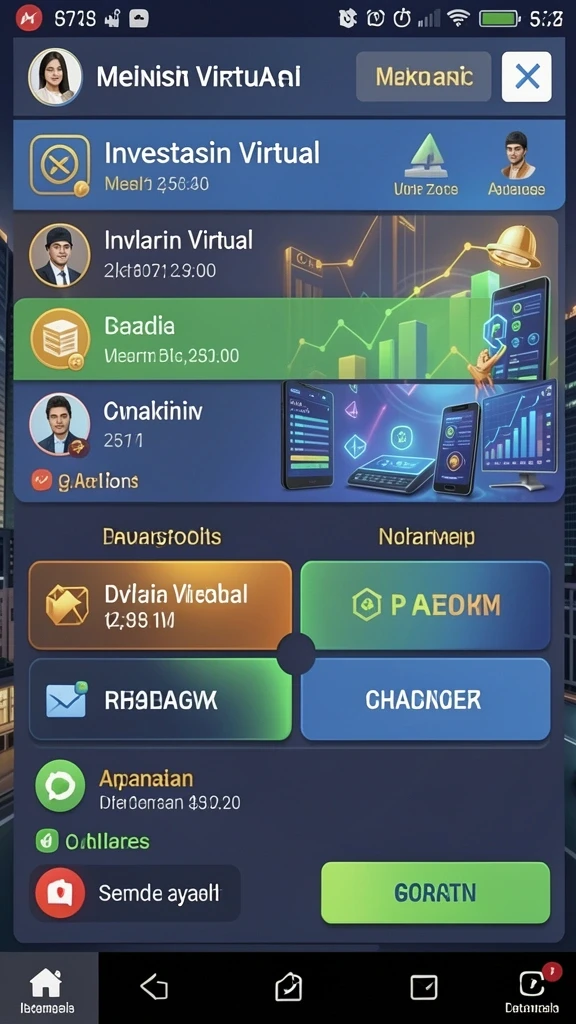Screen dimensions: 576x1024
Task: Open the Invlarin Virtual entry
Action: [x=289, y=257]
